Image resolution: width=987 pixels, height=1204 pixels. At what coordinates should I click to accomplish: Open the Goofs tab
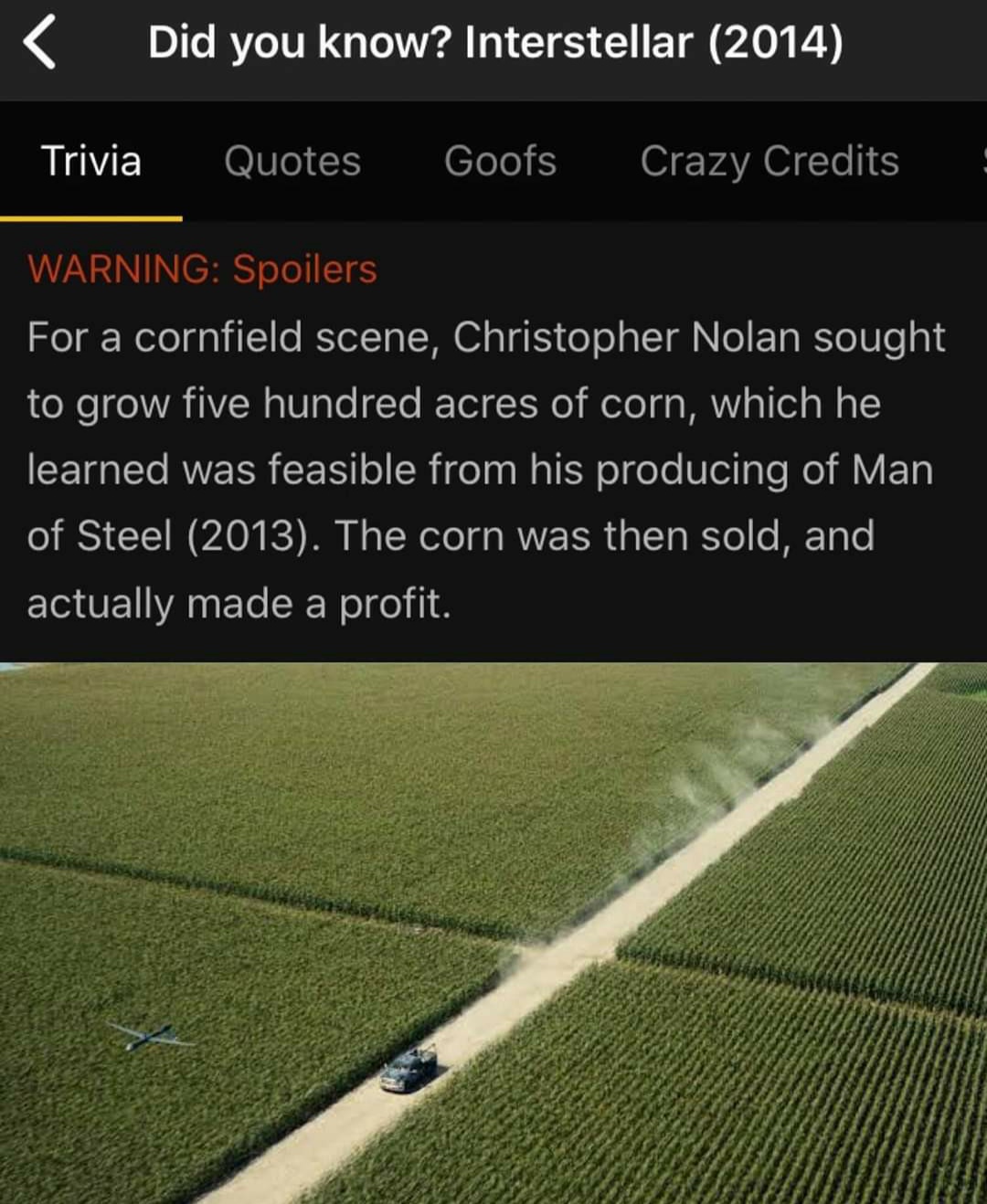point(500,162)
